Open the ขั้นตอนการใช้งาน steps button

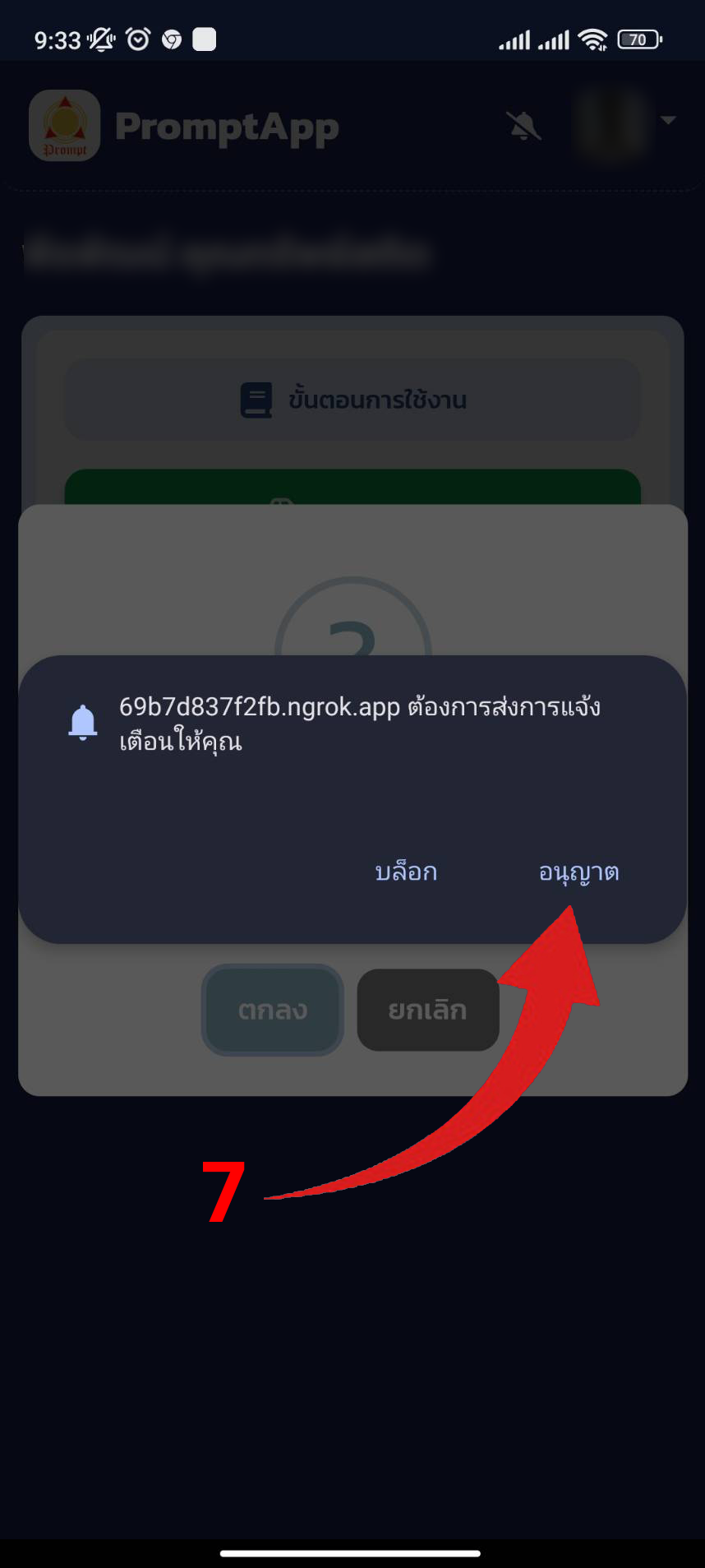[352, 400]
